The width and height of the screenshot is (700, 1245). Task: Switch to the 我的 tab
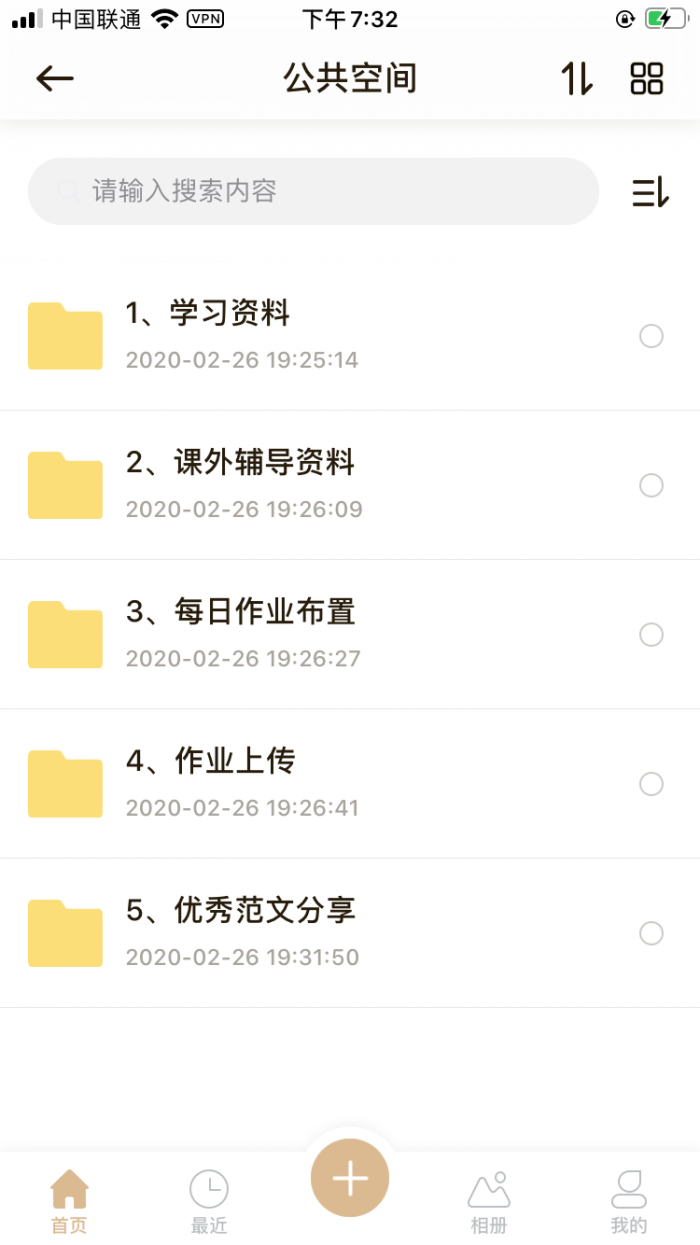629,1201
